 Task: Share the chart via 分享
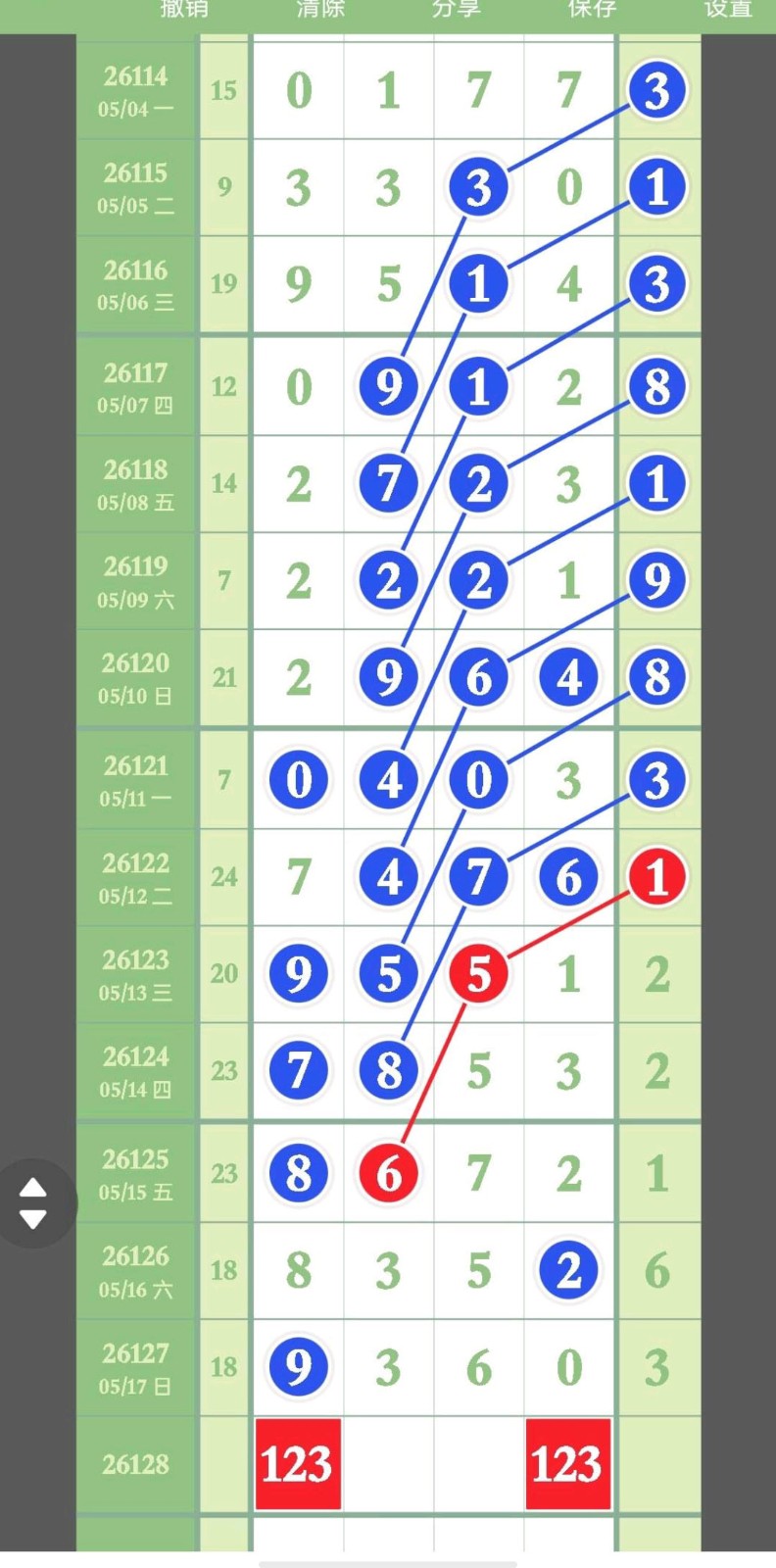tap(456, 9)
